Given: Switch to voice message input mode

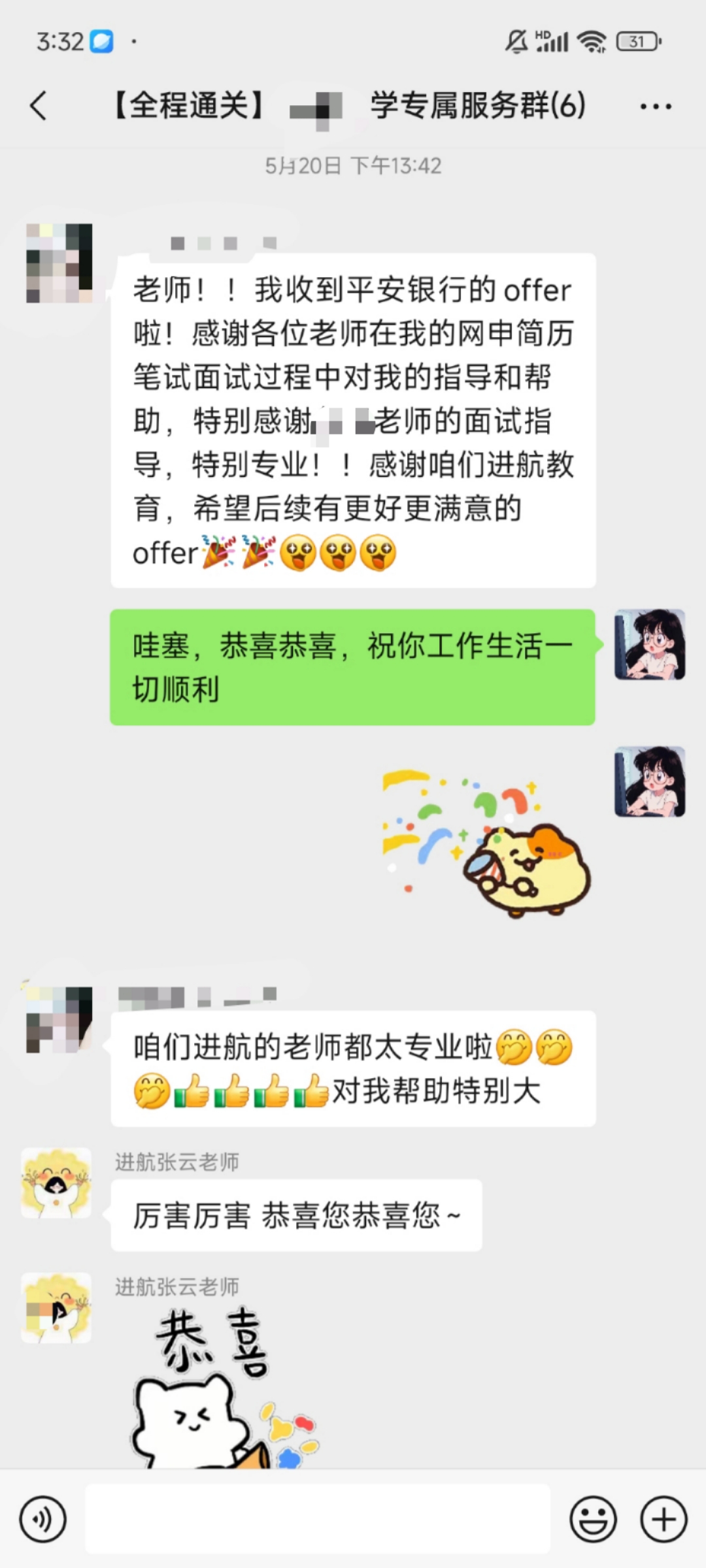Looking at the screenshot, I should 43,1519.
